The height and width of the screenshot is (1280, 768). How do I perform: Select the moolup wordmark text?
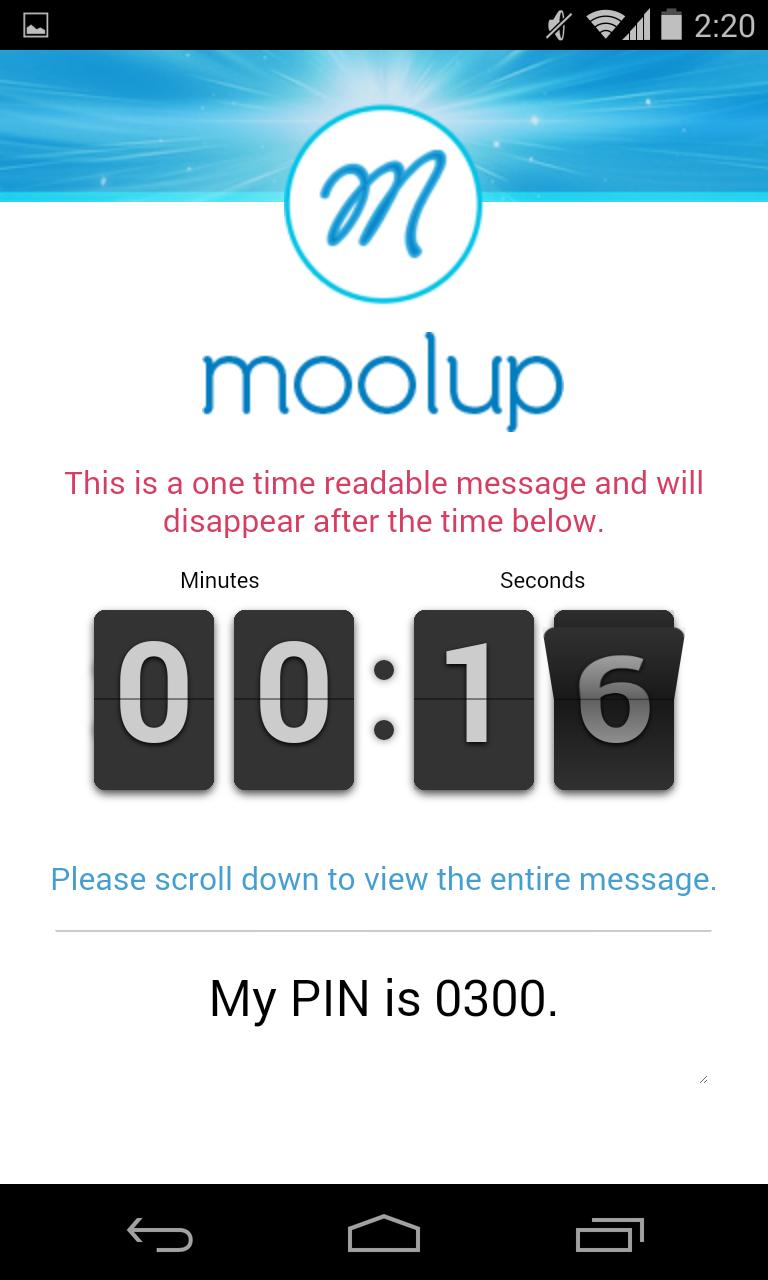click(x=383, y=380)
